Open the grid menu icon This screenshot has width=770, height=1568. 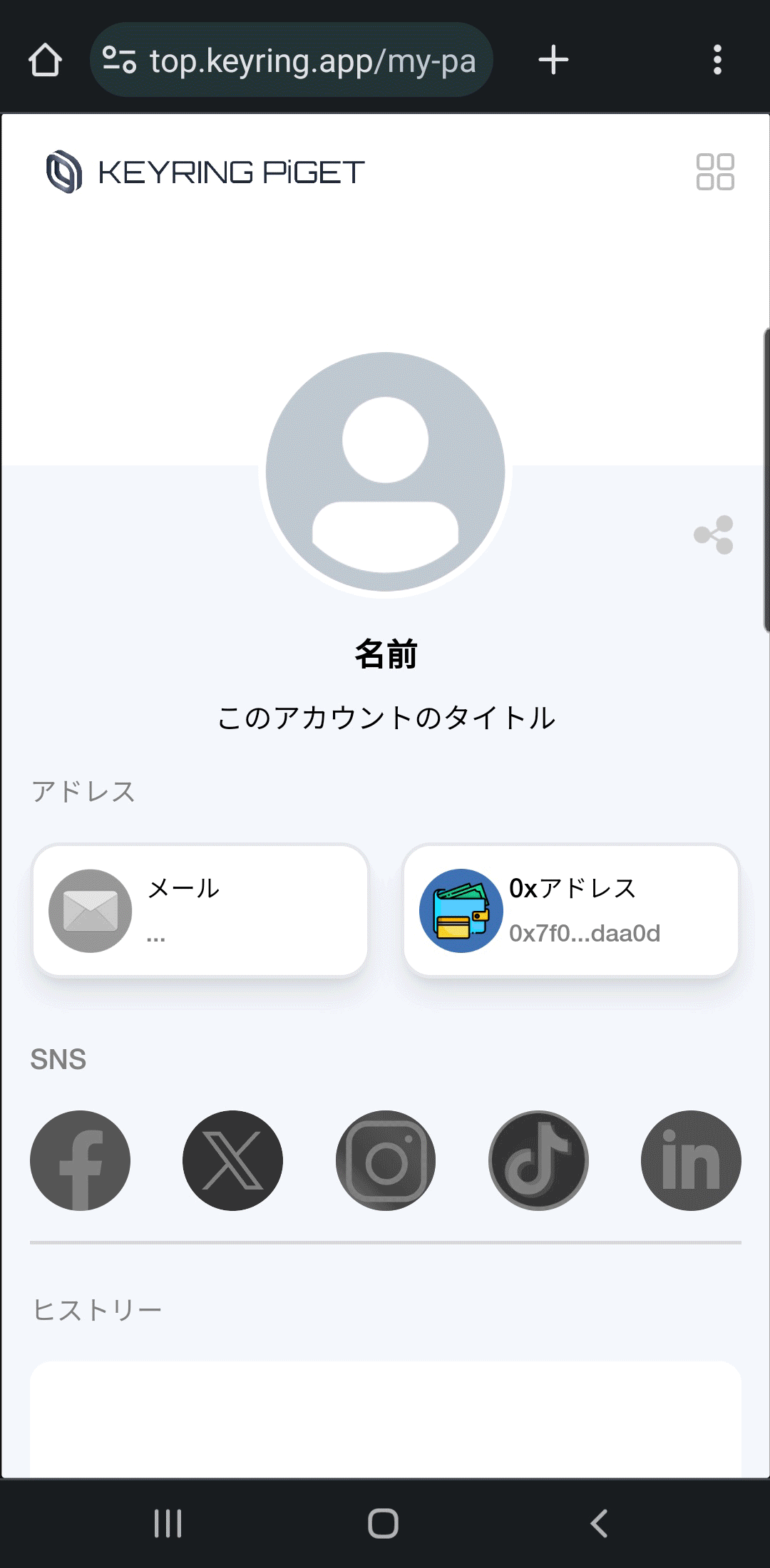[x=715, y=172]
